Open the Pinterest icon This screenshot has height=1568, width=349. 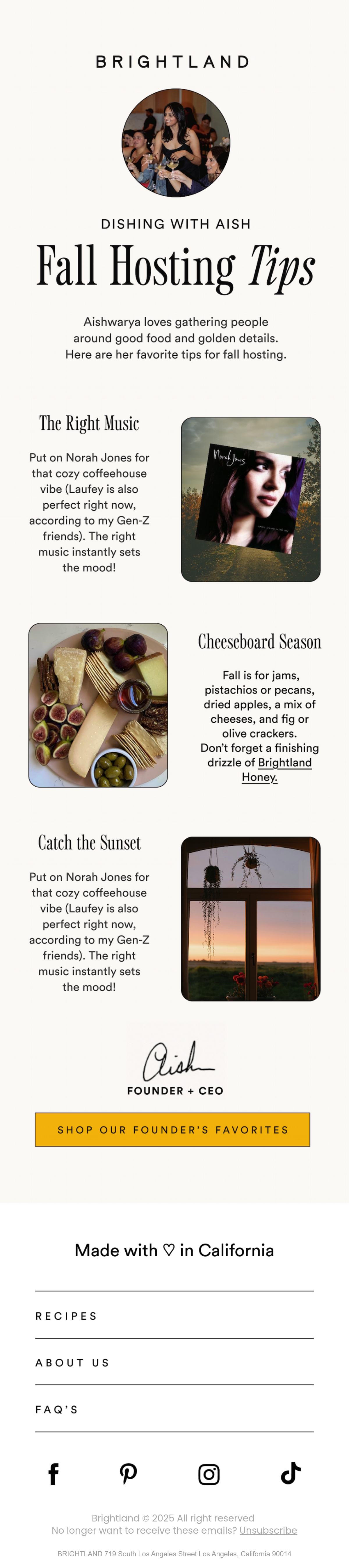(x=129, y=1474)
